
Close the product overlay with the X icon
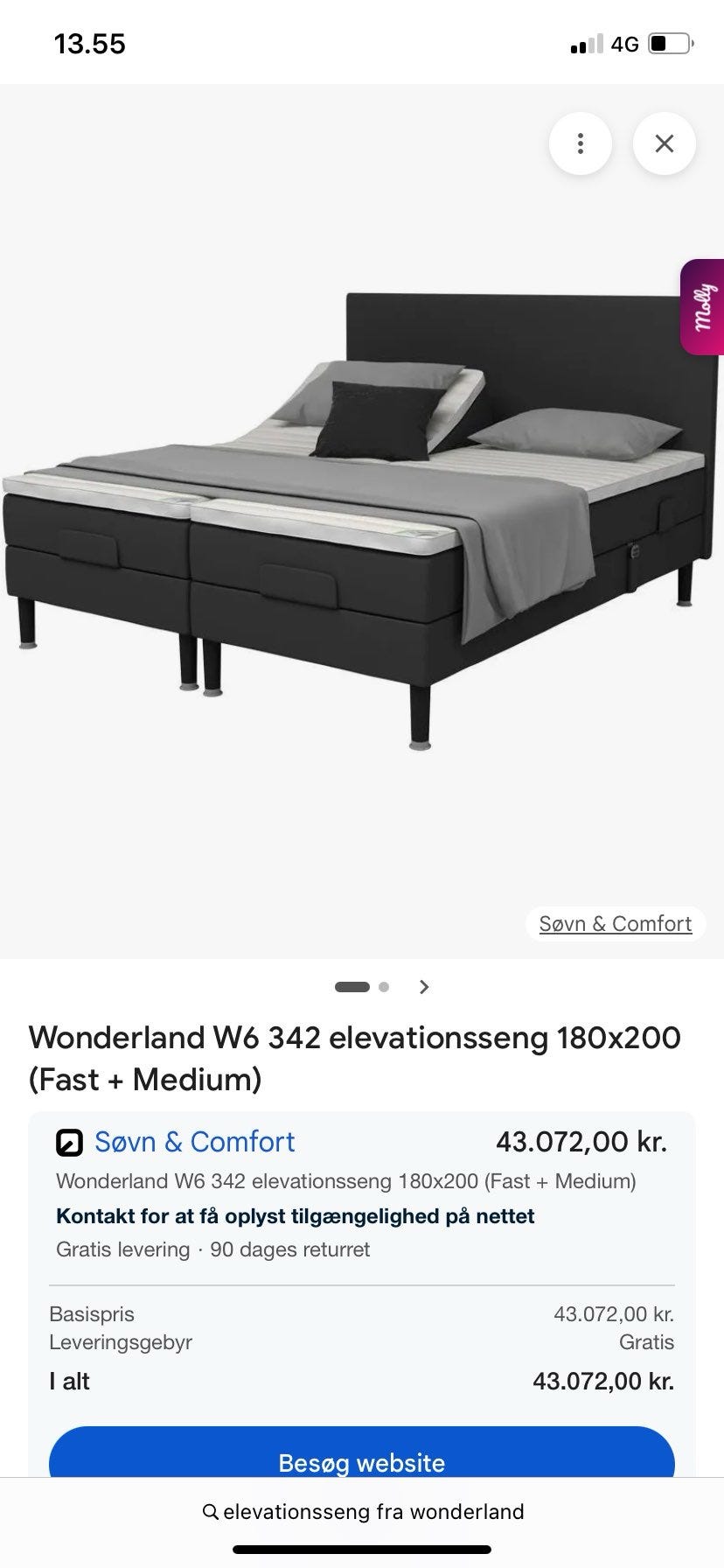[x=664, y=143]
